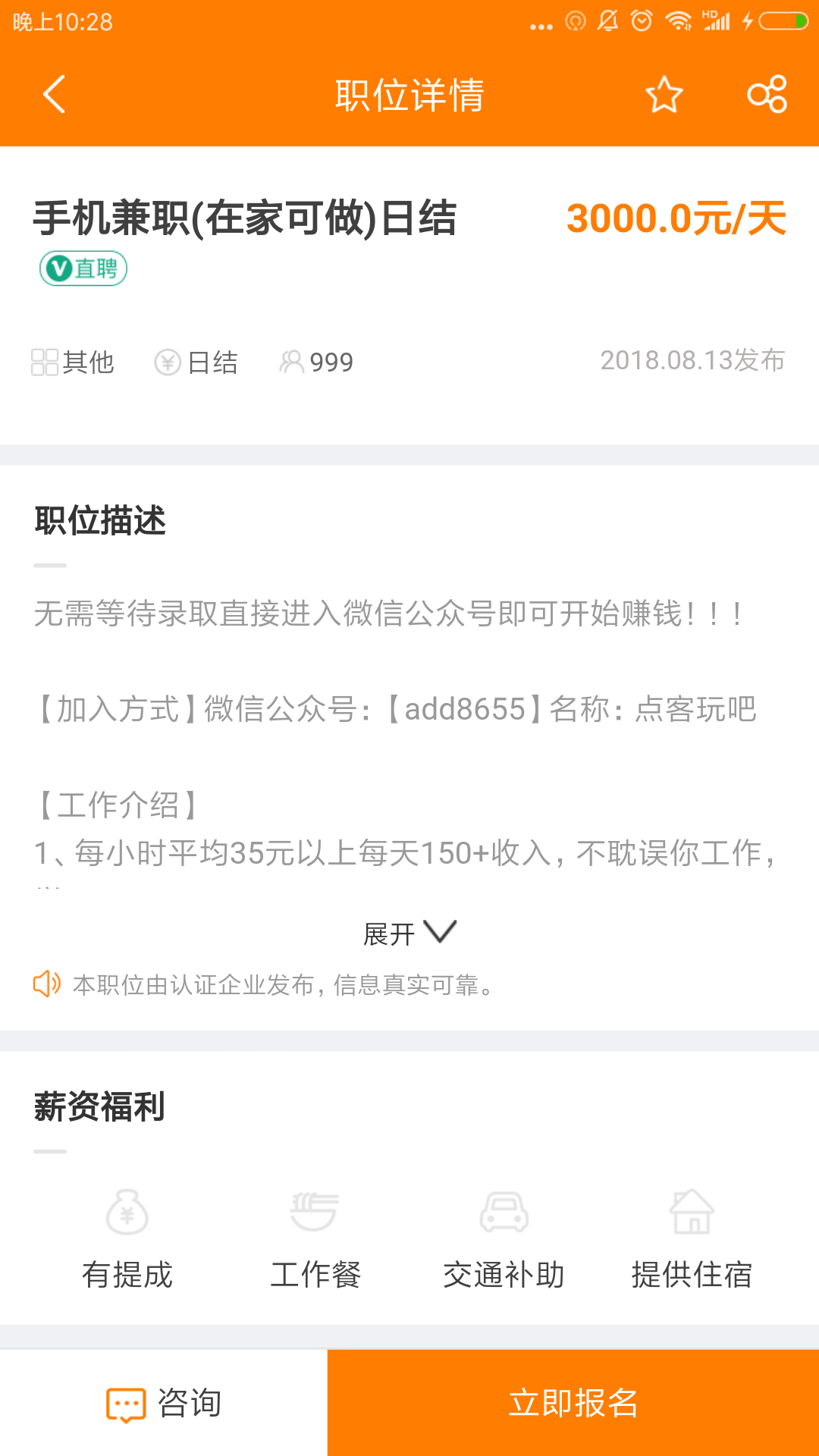819x1456 pixels.
Task: Go back from the job details page
Action: (55, 94)
